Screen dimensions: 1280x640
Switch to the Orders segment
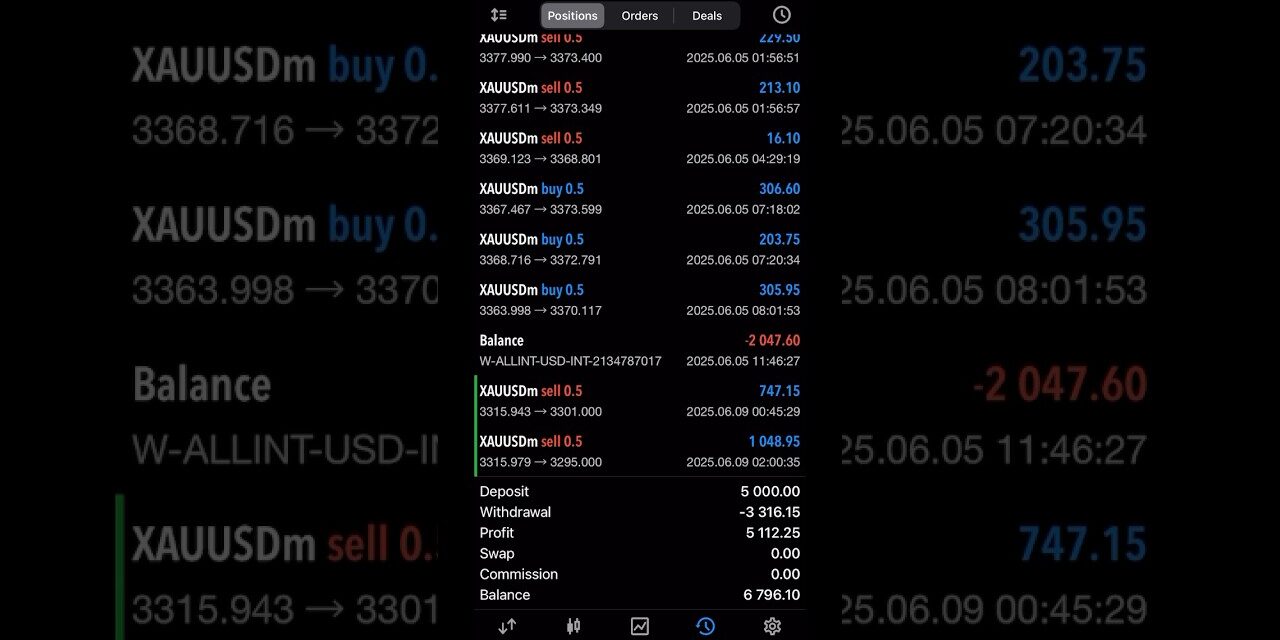pyautogui.click(x=639, y=15)
